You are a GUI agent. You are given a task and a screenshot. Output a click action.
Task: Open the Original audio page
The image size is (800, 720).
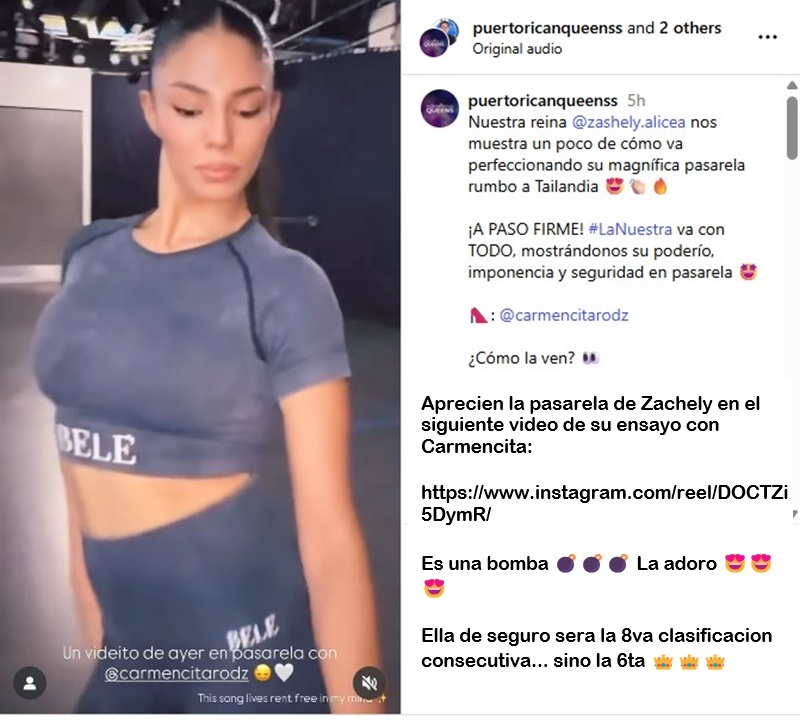tap(517, 49)
